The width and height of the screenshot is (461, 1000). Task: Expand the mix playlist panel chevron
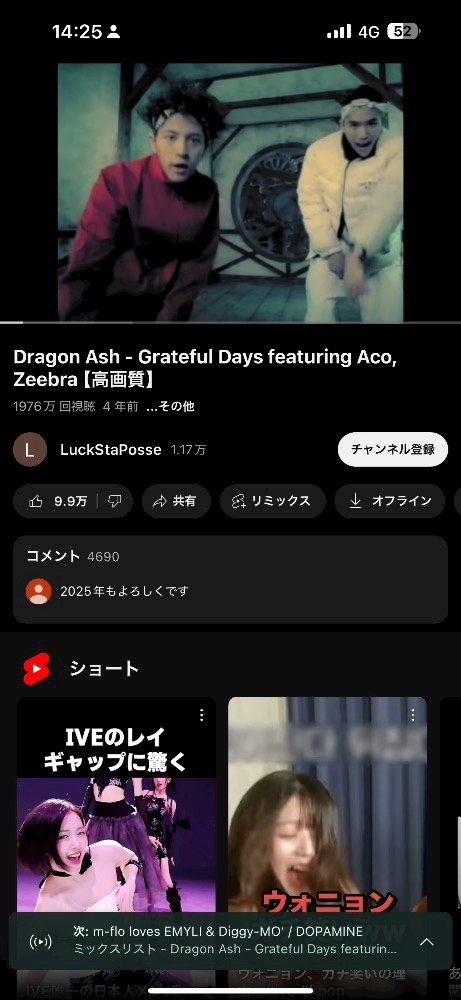pos(427,941)
